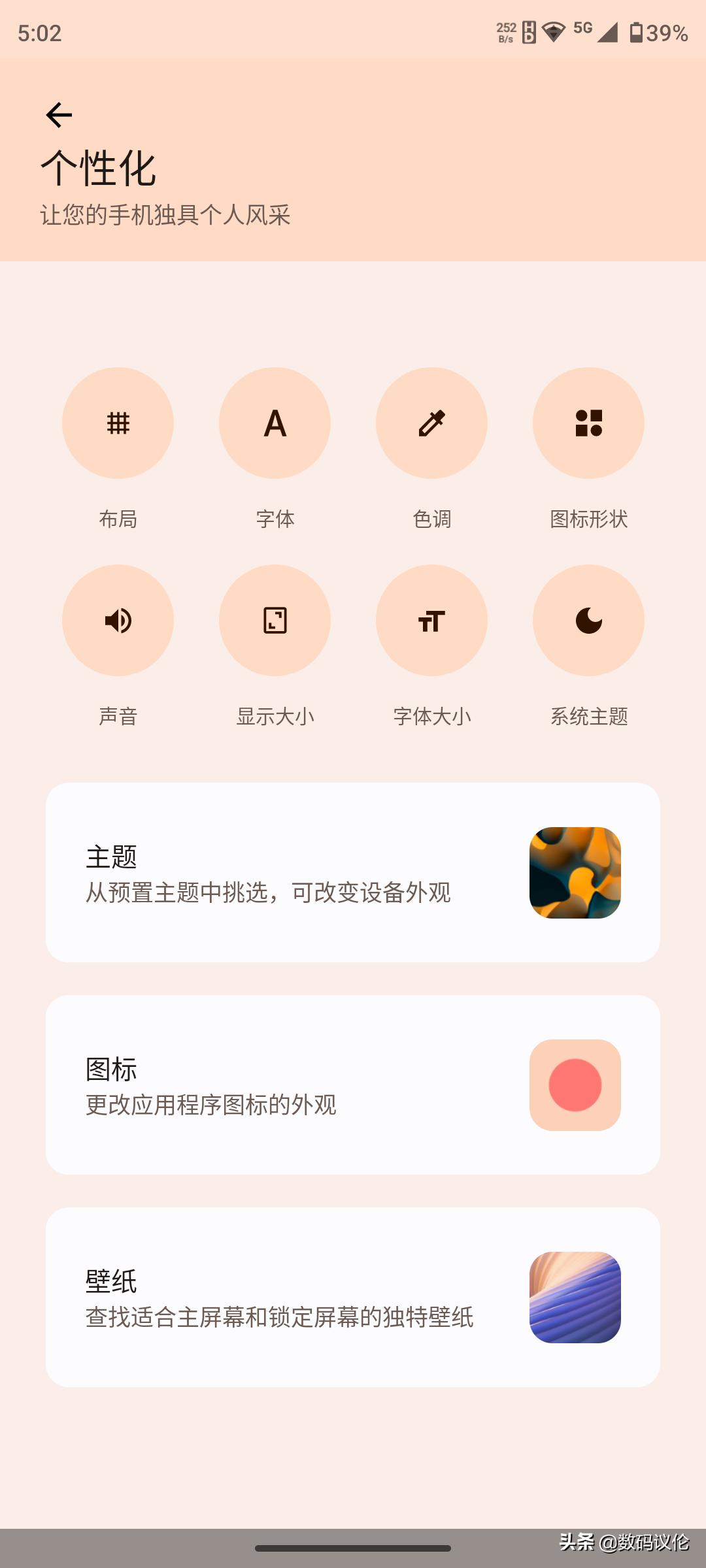Tap the 图标形状 icon shape option
The height and width of the screenshot is (1568, 706).
(588, 423)
